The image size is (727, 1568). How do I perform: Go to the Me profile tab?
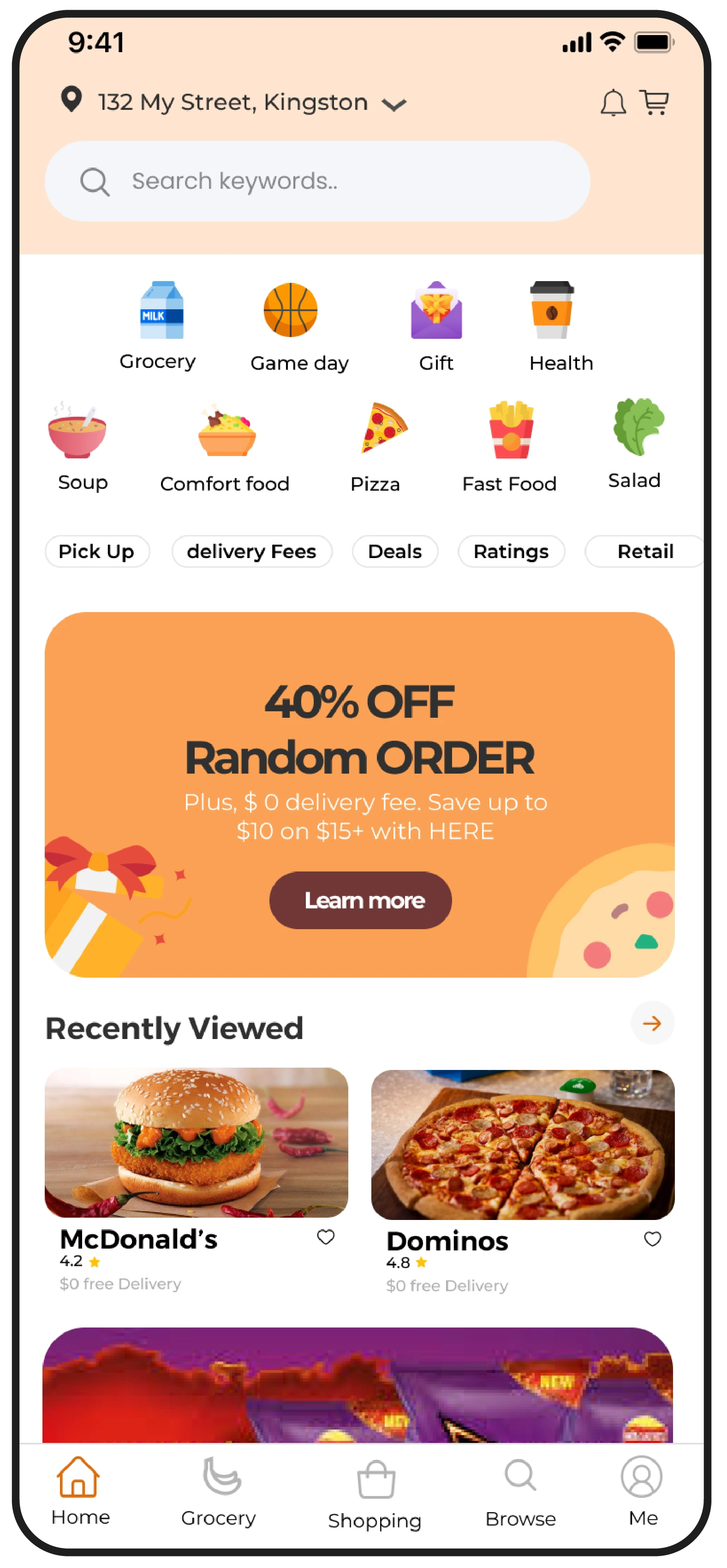(x=643, y=1492)
